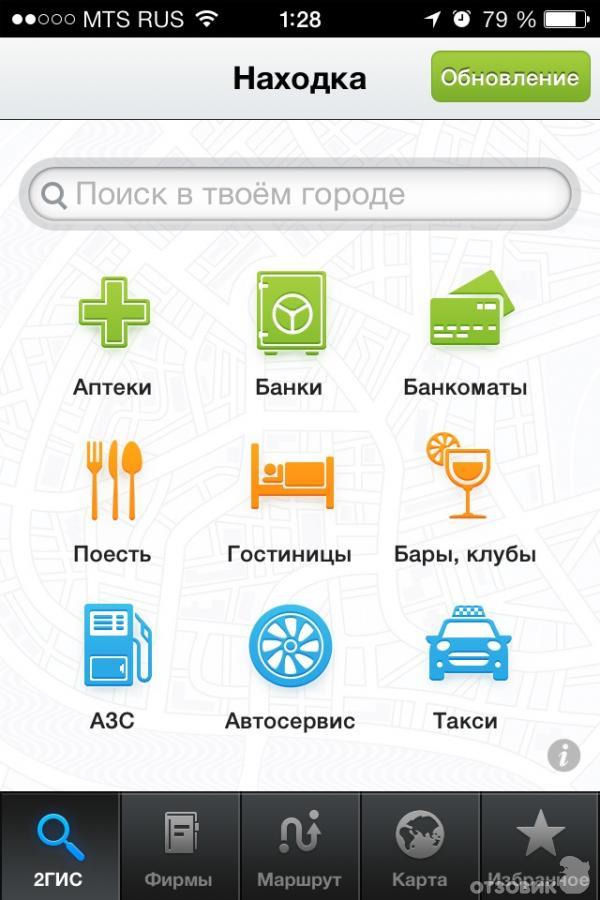Show the Банкоматы category
The height and width of the screenshot is (900, 600).
(465, 333)
